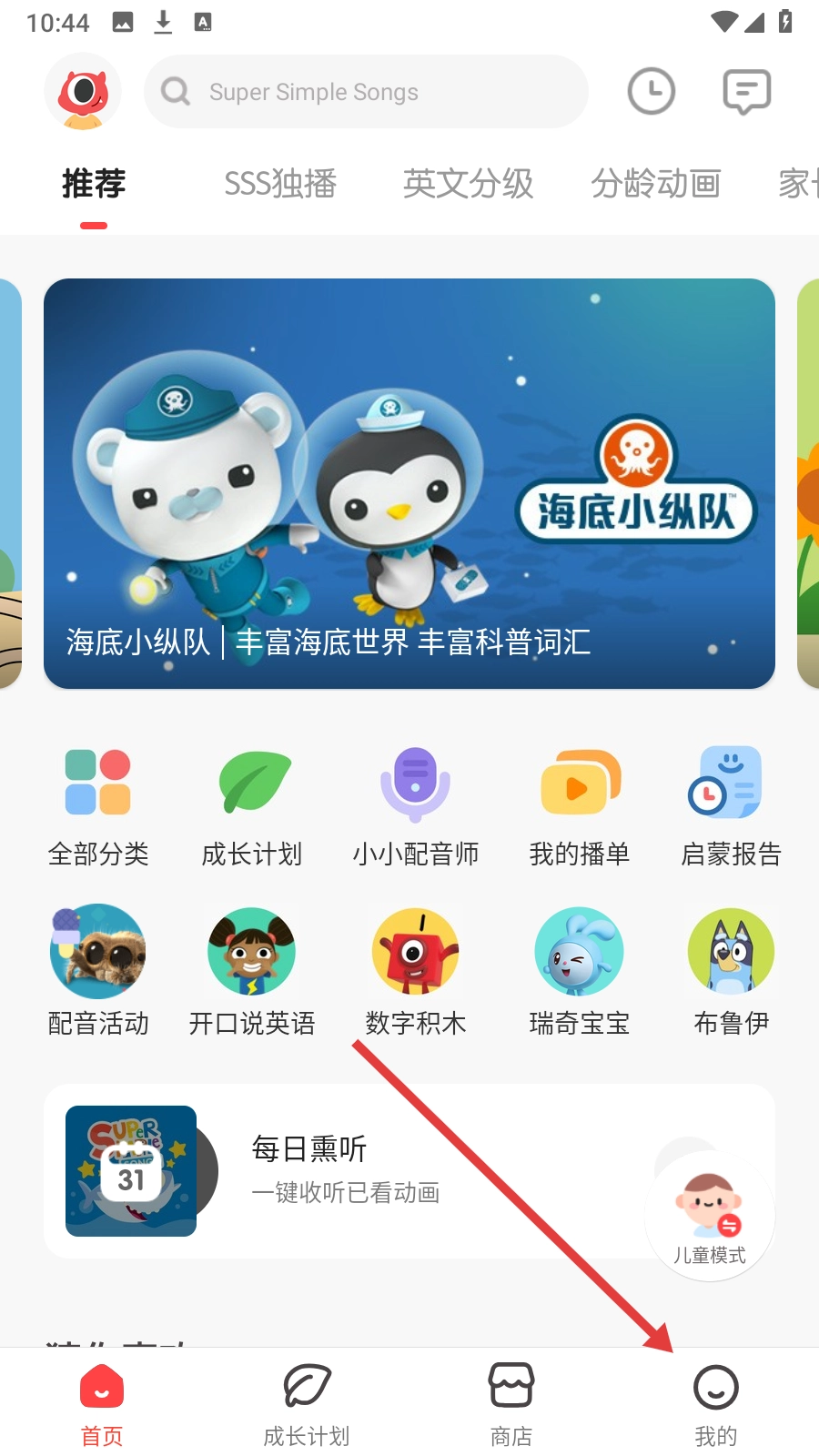Switch to the 英文分级 tab
Viewport: 819px width, 1456px height.
pos(468,184)
